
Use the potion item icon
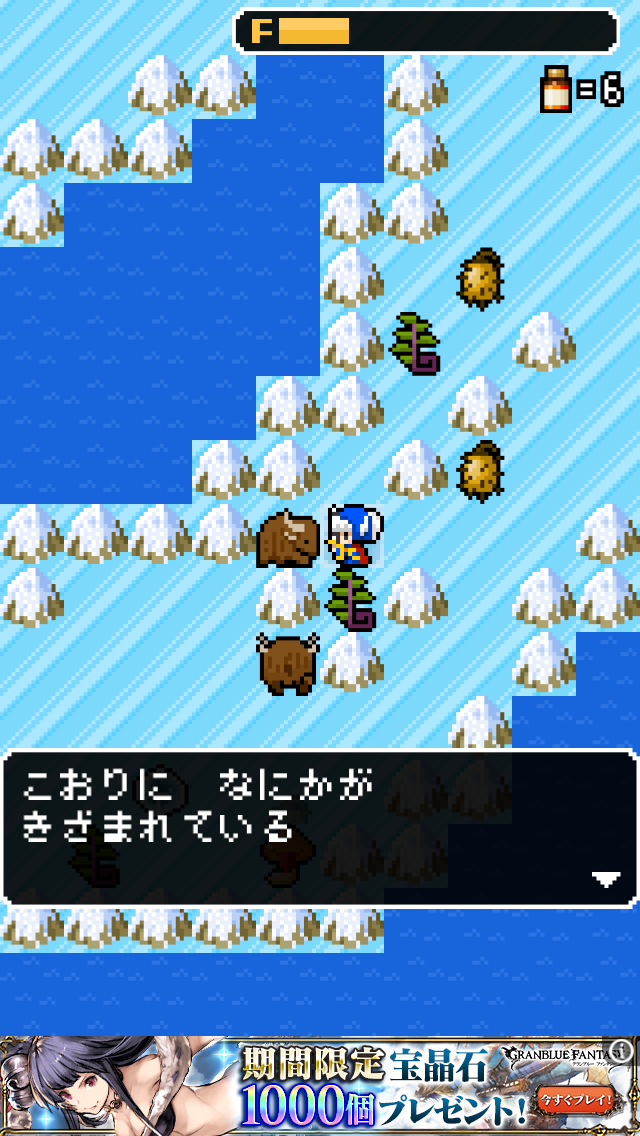[x=554, y=90]
